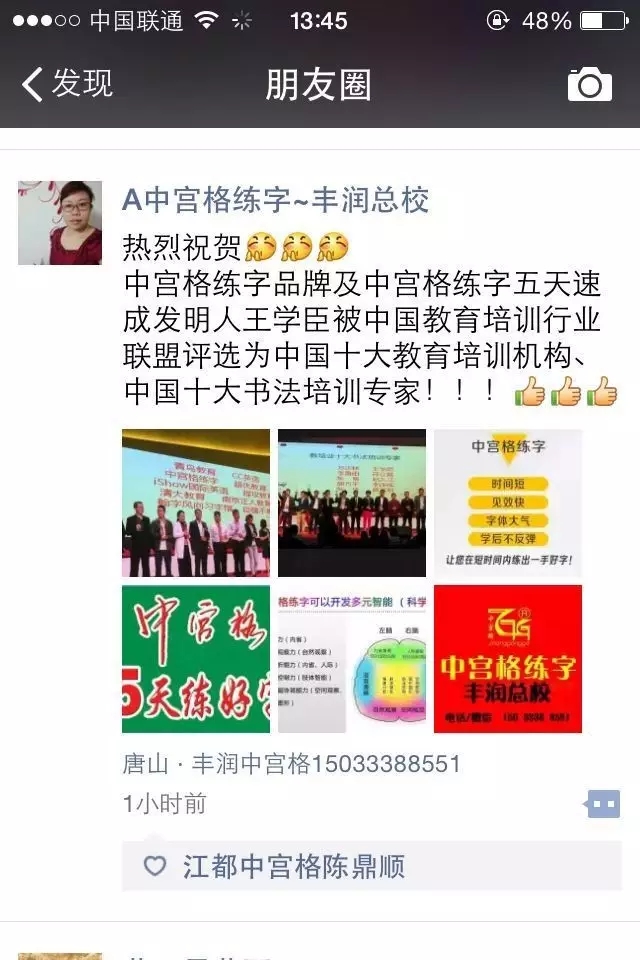Viewport: 640px width, 960px height.
Task: Open the red 中宫格练字 丰润总校 image
Action: [x=508, y=659]
